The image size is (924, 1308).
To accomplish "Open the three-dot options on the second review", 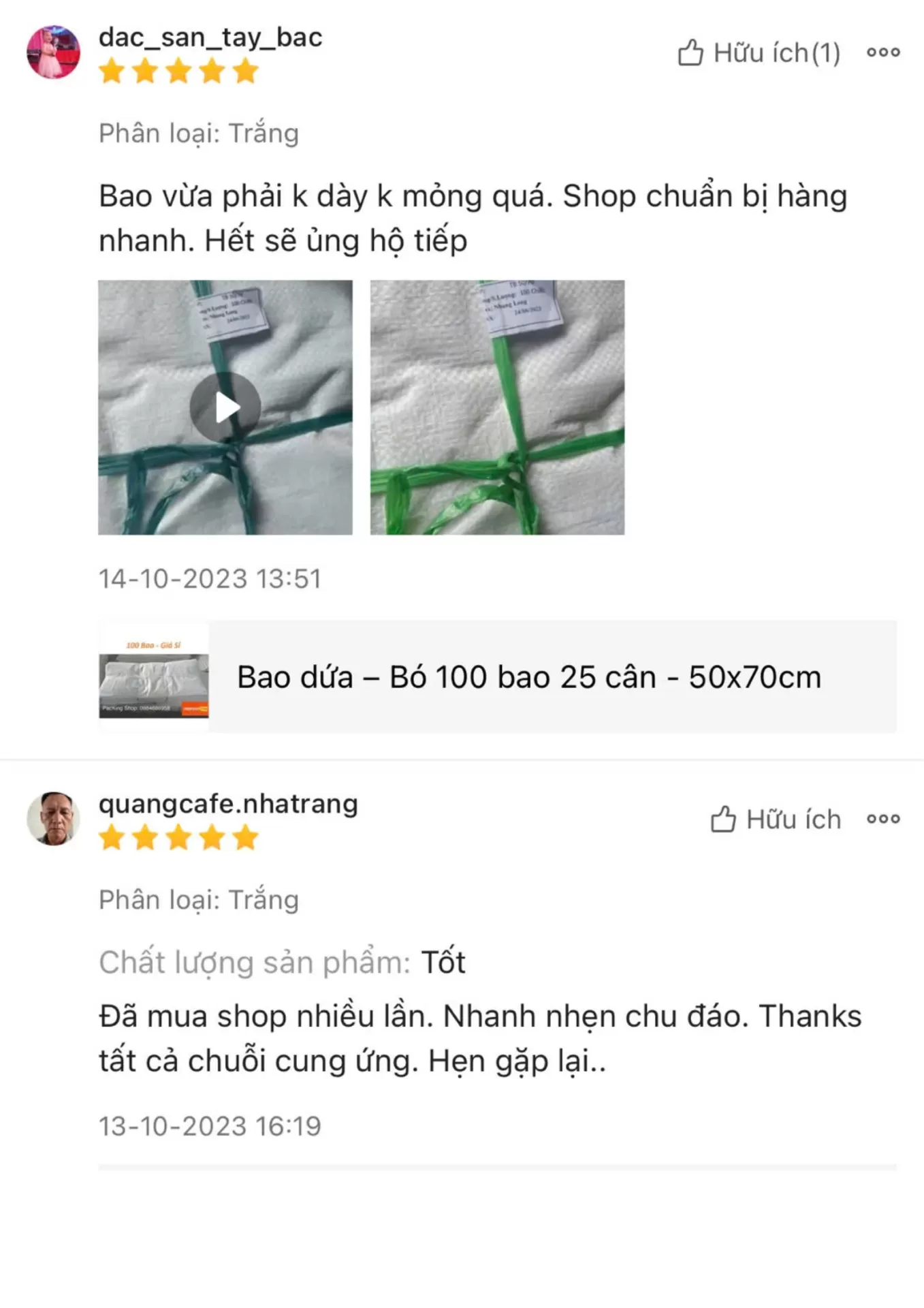I will point(883,820).
